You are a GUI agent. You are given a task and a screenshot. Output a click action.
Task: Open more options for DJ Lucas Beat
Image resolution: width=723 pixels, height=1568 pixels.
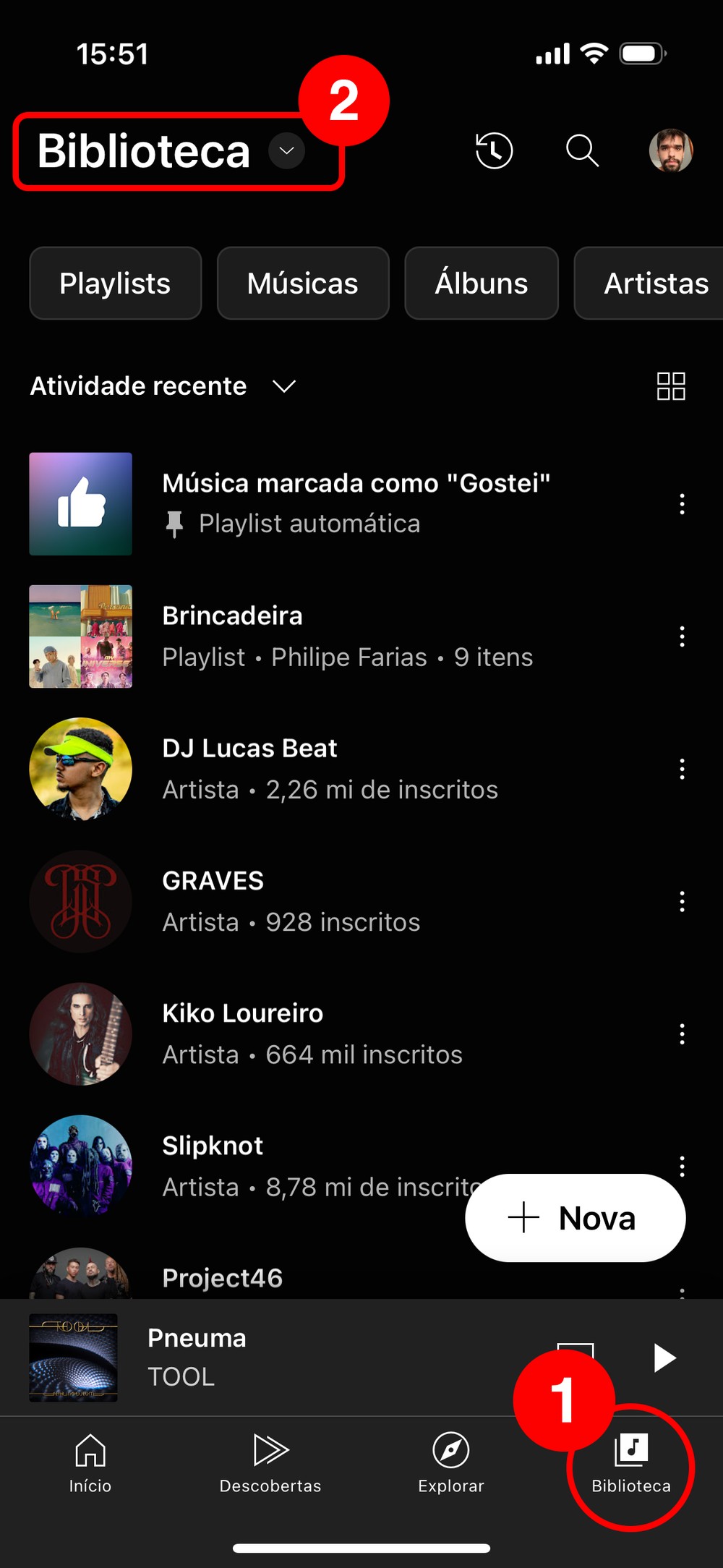pos(682,769)
